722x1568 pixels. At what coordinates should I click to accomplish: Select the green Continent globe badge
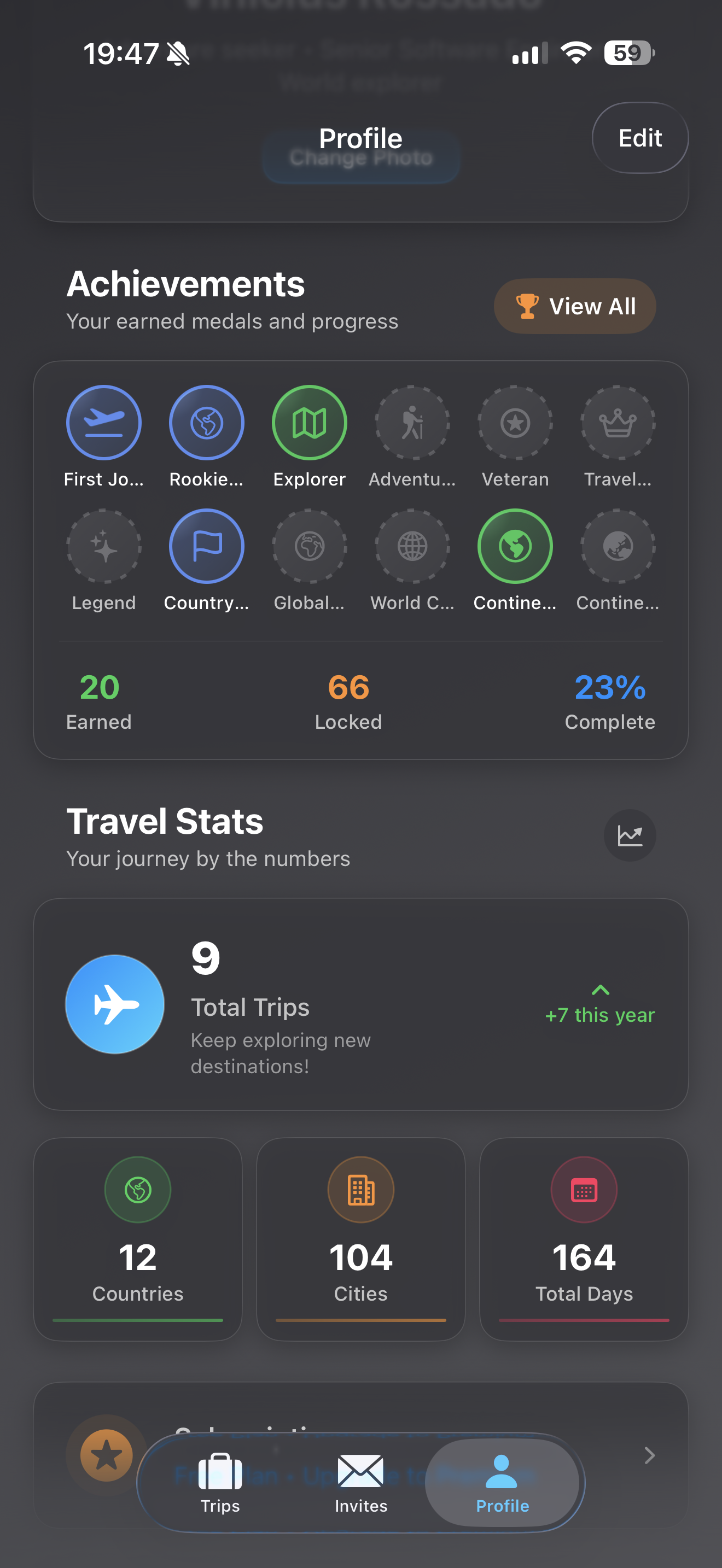[515, 547]
